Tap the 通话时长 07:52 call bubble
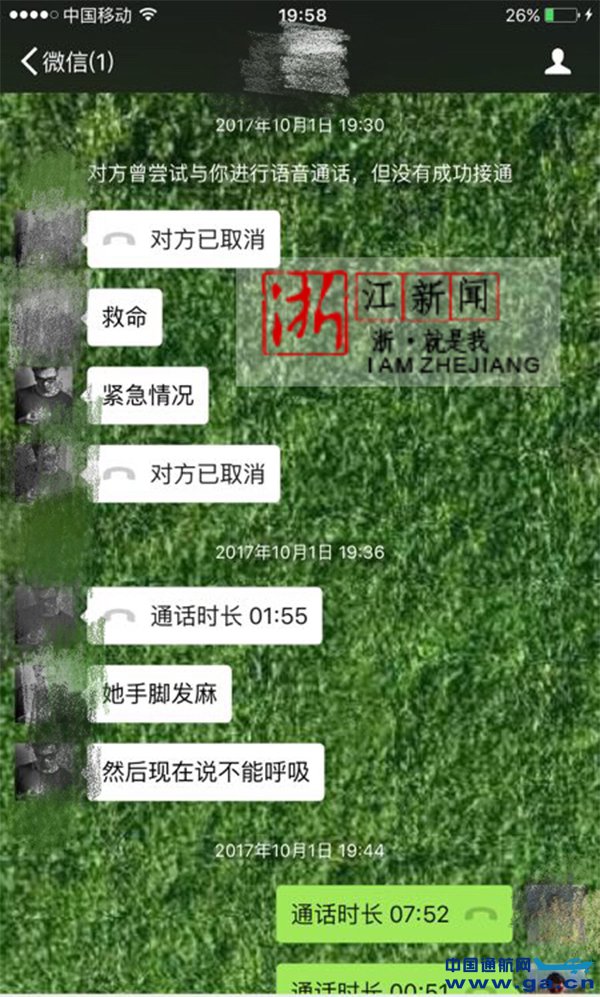 pyautogui.click(x=393, y=914)
